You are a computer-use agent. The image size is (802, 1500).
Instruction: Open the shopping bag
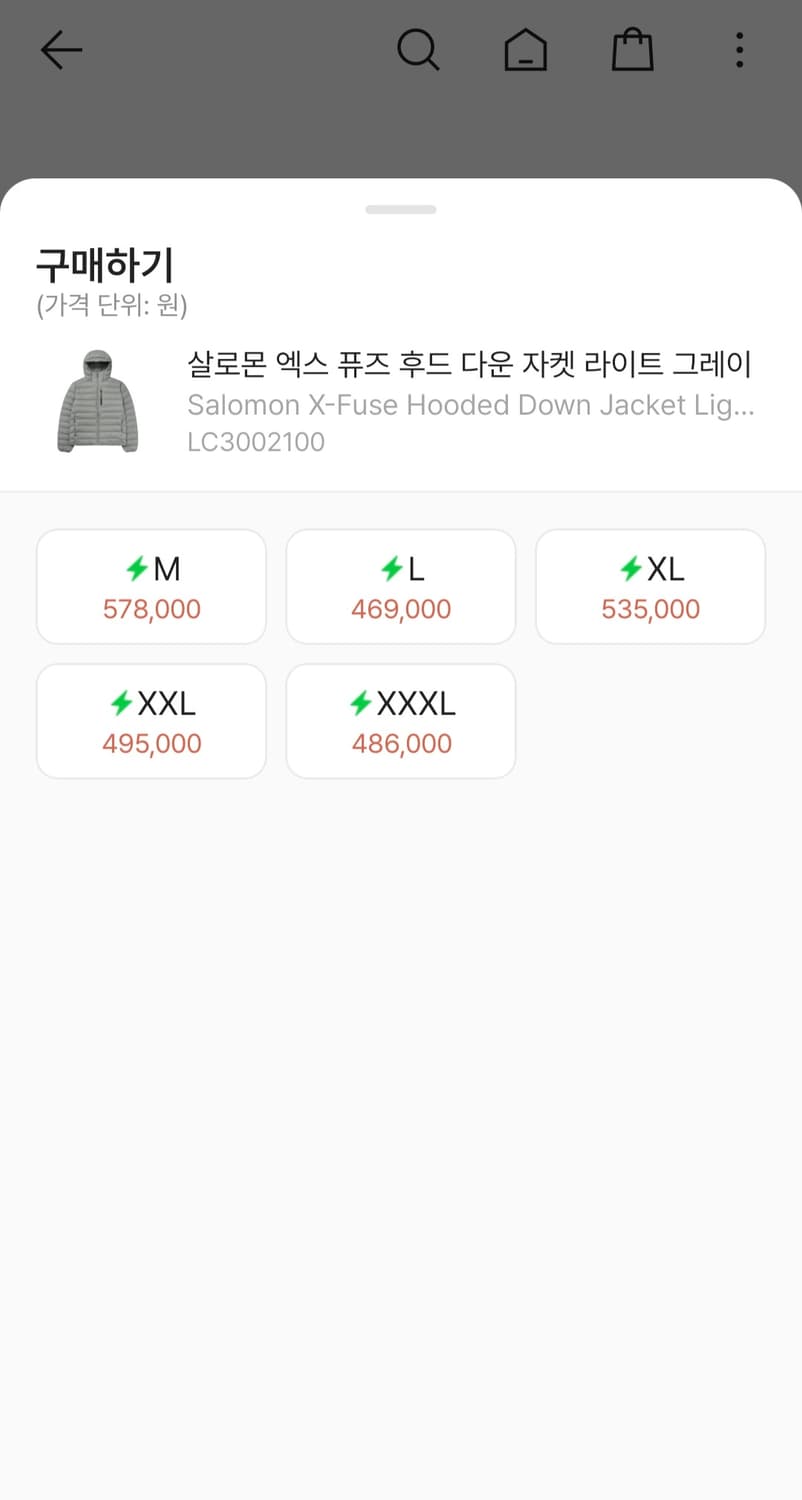[x=632, y=50]
